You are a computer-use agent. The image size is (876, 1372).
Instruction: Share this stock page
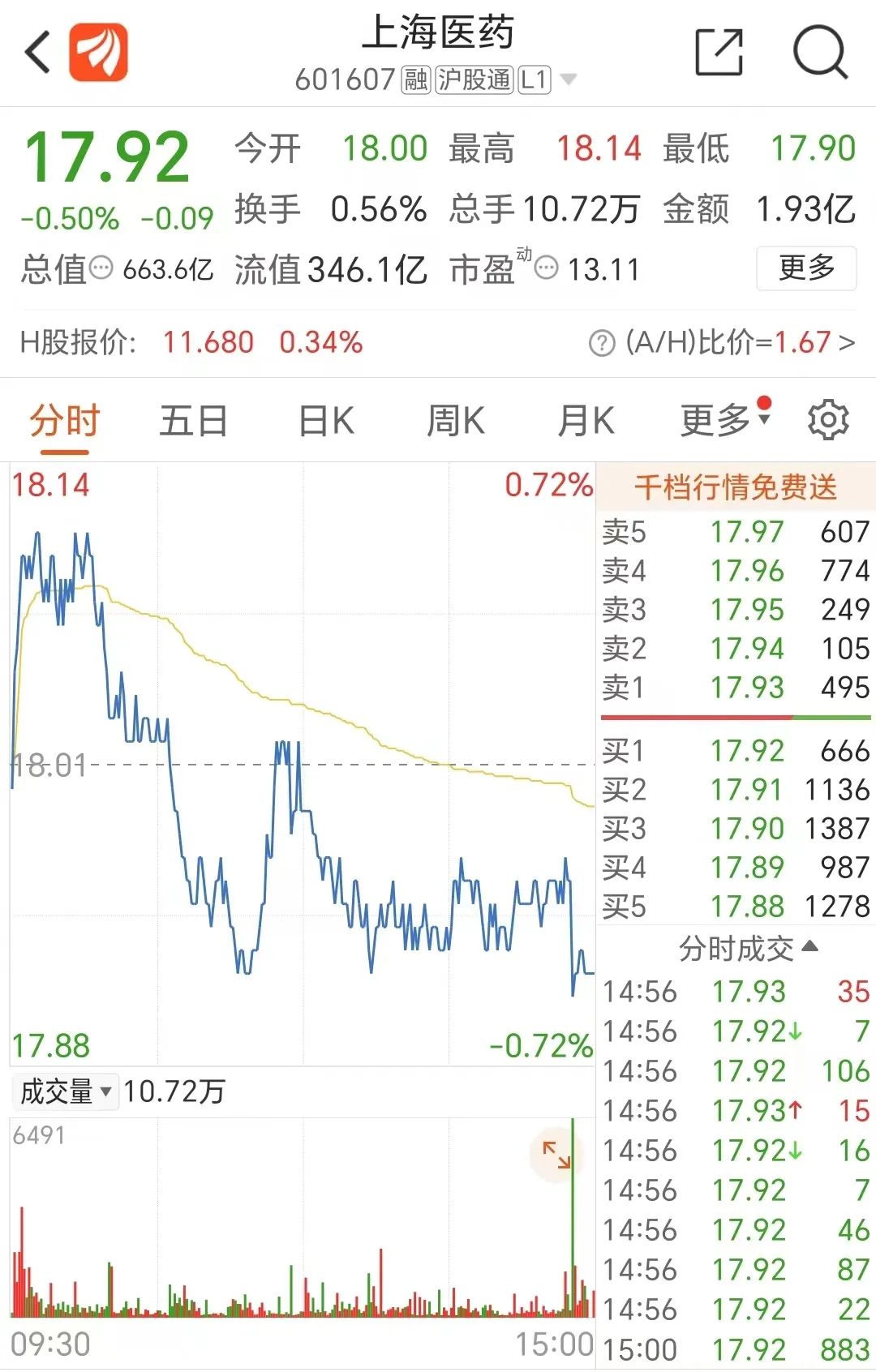(x=719, y=52)
